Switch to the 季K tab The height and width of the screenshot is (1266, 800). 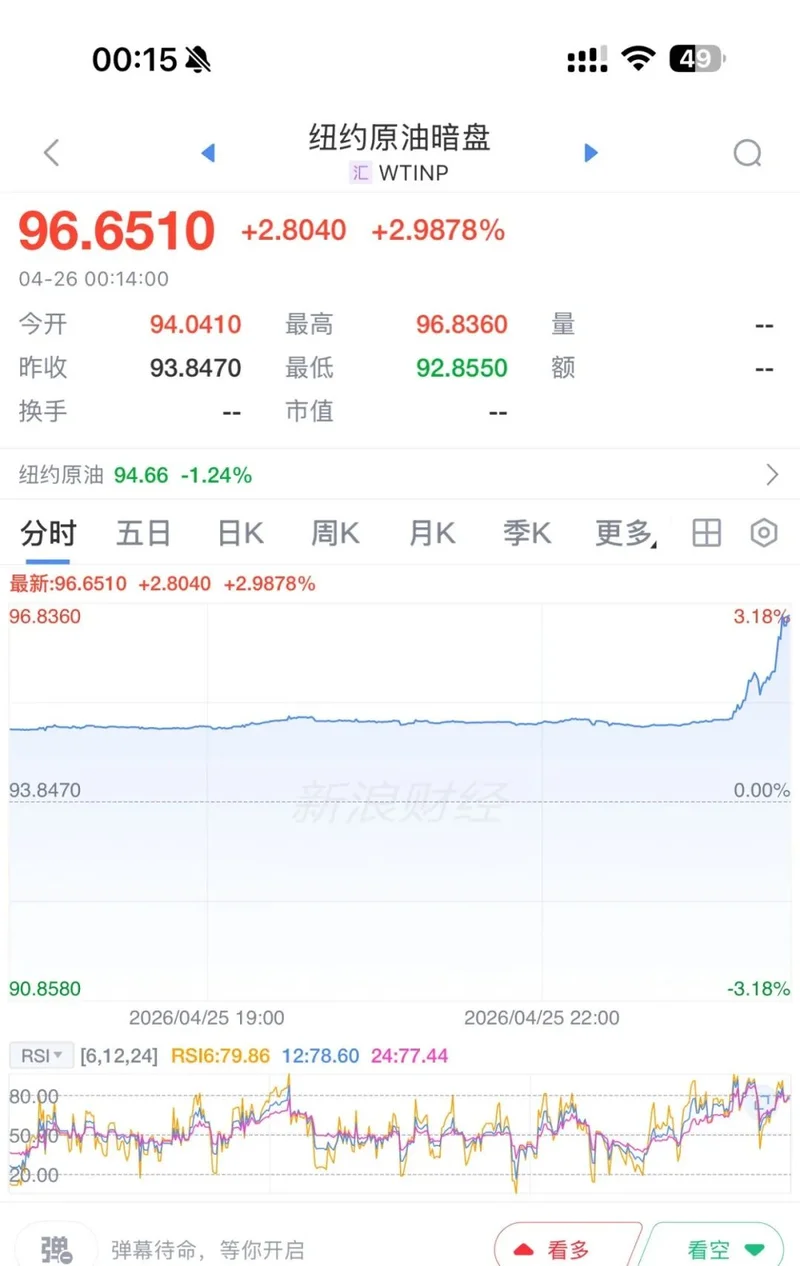tap(527, 534)
